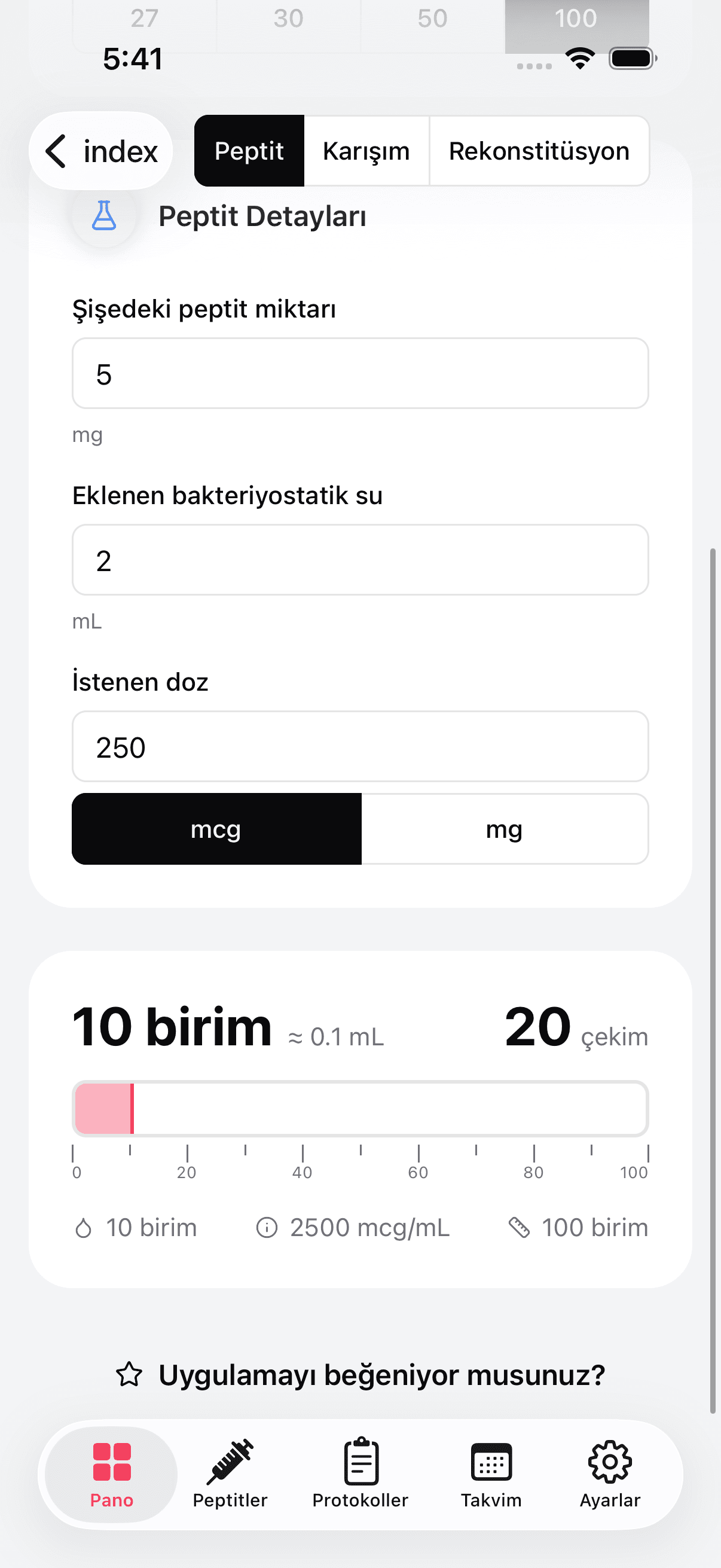Switch dose unit to mg

tap(505, 829)
